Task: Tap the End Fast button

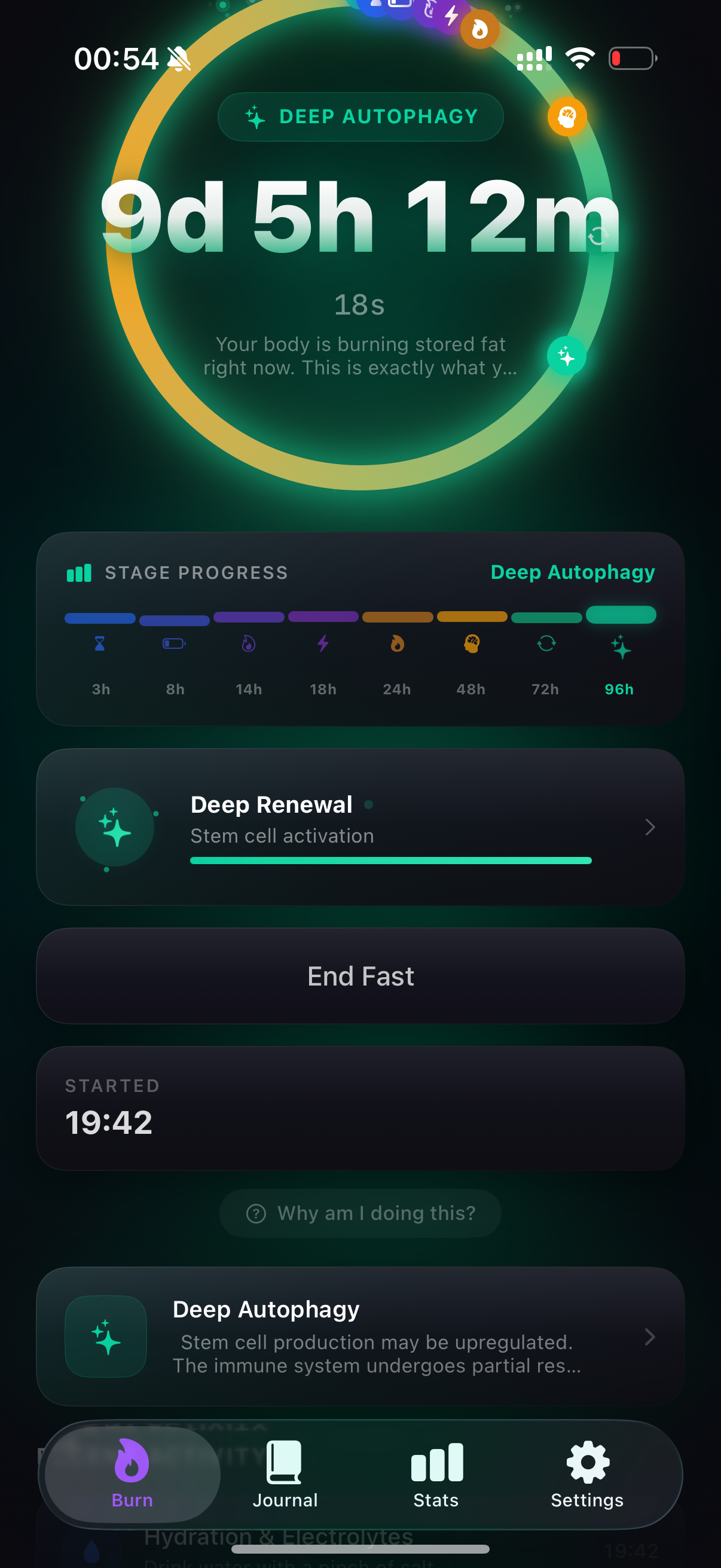Action: coord(360,976)
